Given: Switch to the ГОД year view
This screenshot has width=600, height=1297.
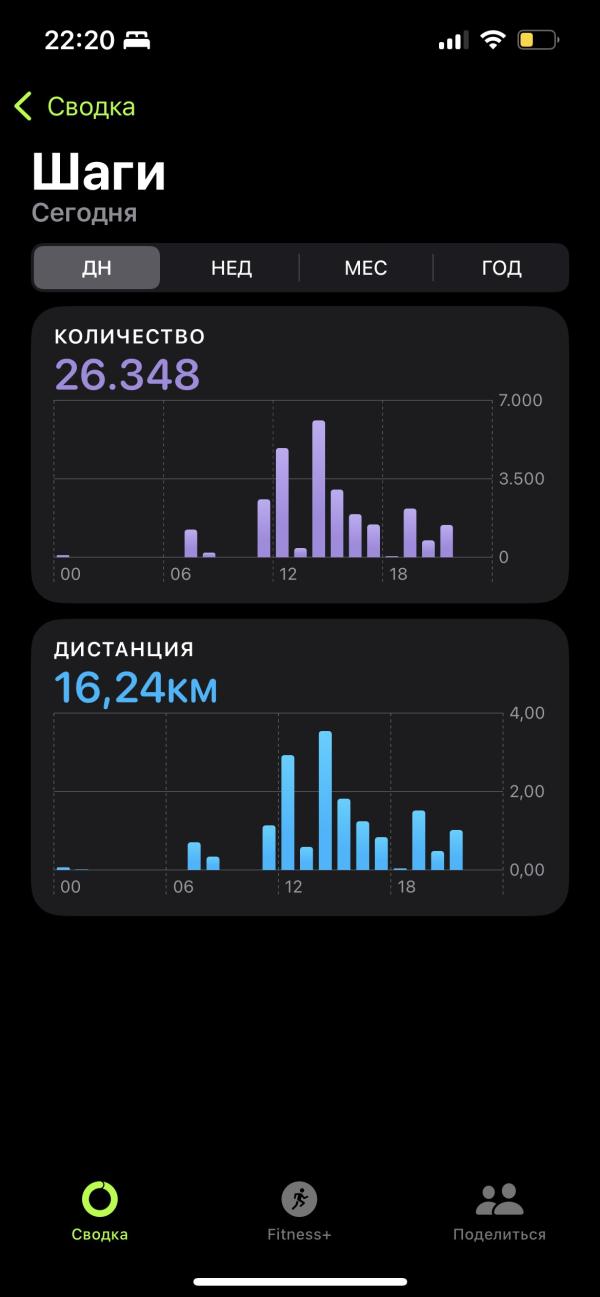Looking at the screenshot, I should pos(501,268).
